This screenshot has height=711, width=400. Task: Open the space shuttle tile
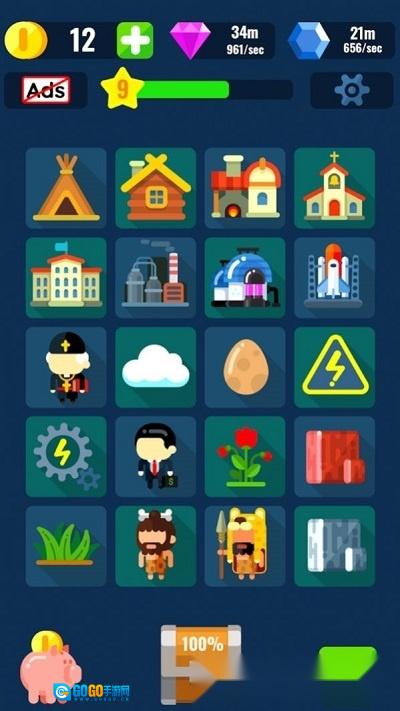tap(335, 278)
